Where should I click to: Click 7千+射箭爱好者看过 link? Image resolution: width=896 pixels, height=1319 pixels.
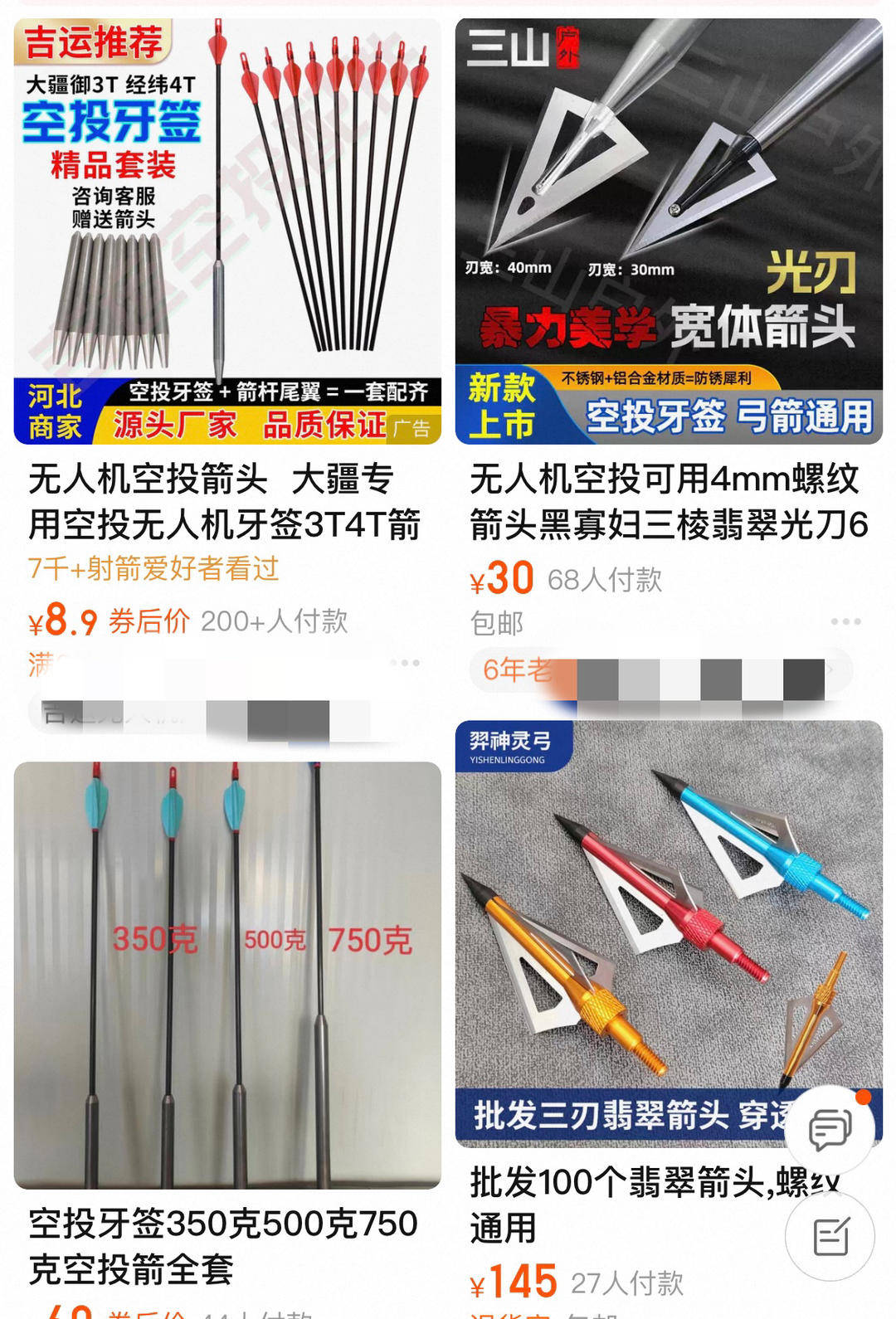pyautogui.click(x=153, y=570)
